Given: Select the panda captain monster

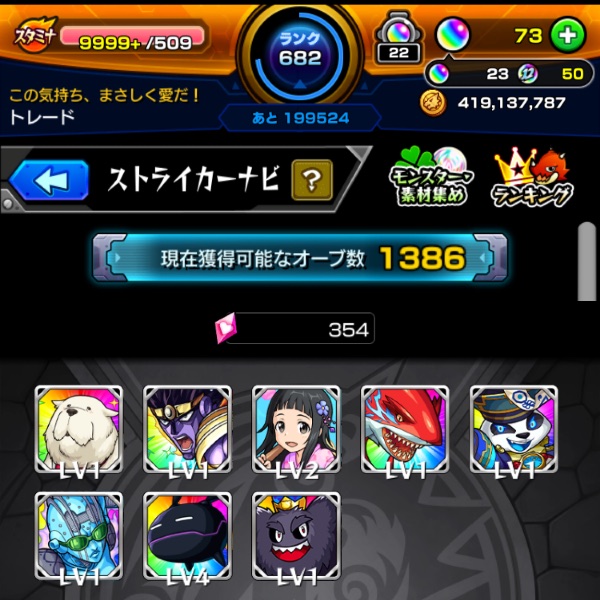Looking at the screenshot, I should tap(513, 429).
